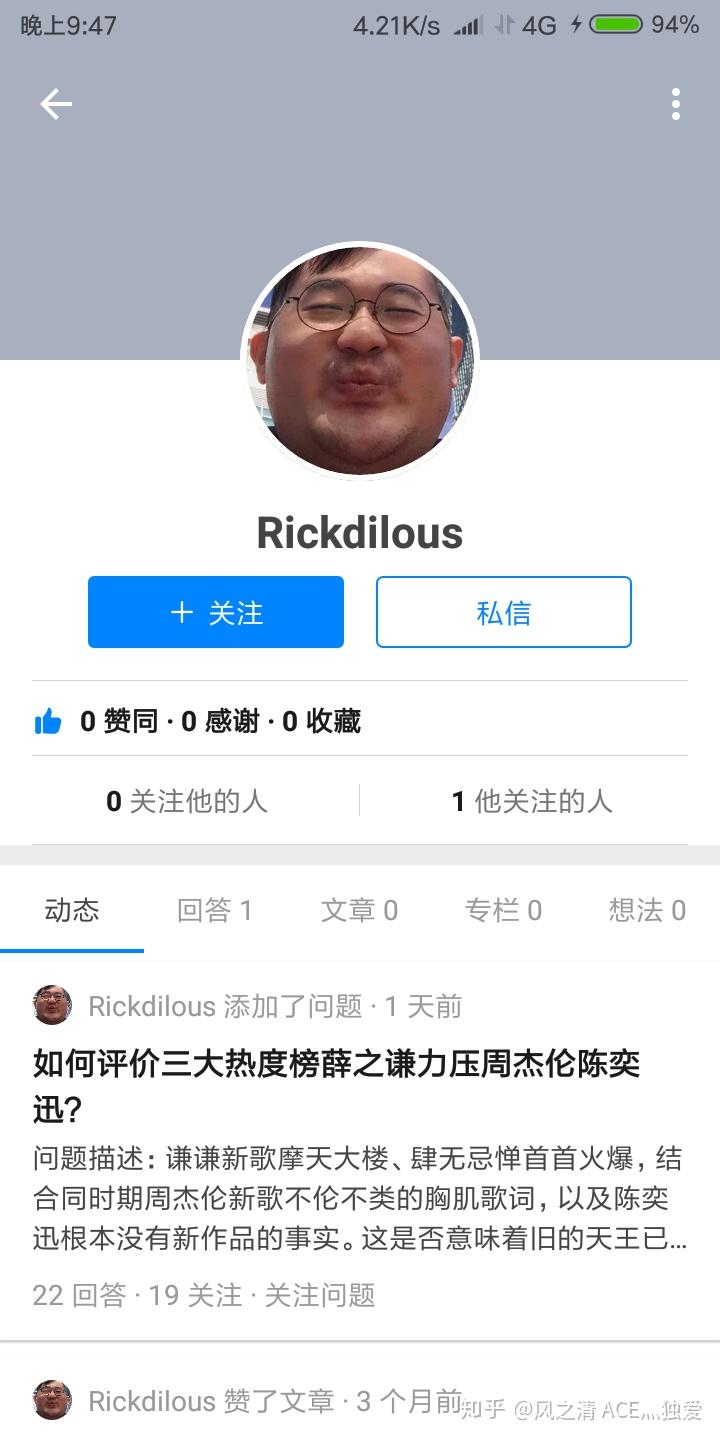The height and width of the screenshot is (1440, 720).
Task: Expand the truncated question description text
Action: pyautogui.click(x=360, y=1200)
